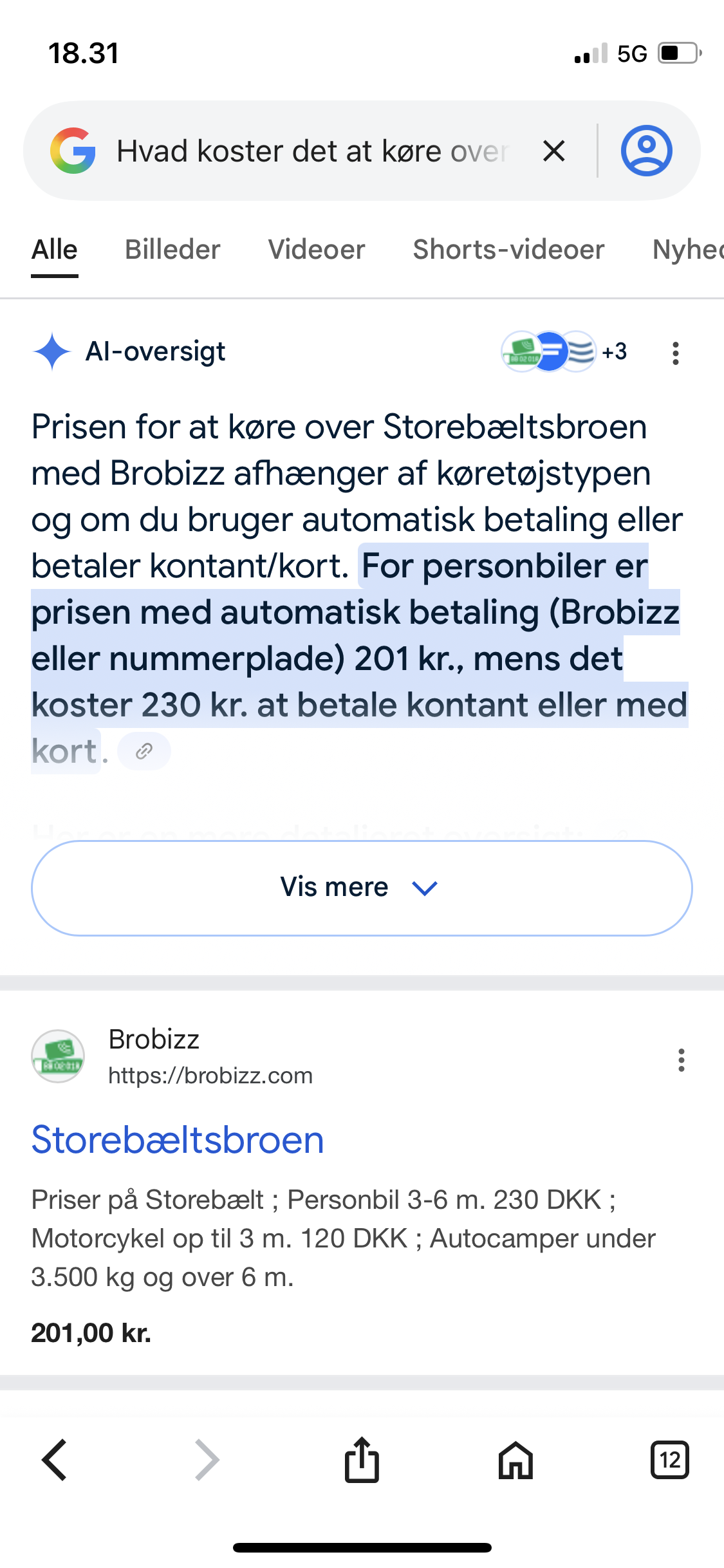Open the AI-oversigt overflow menu
The image size is (724, 1568).
point(675,353)
